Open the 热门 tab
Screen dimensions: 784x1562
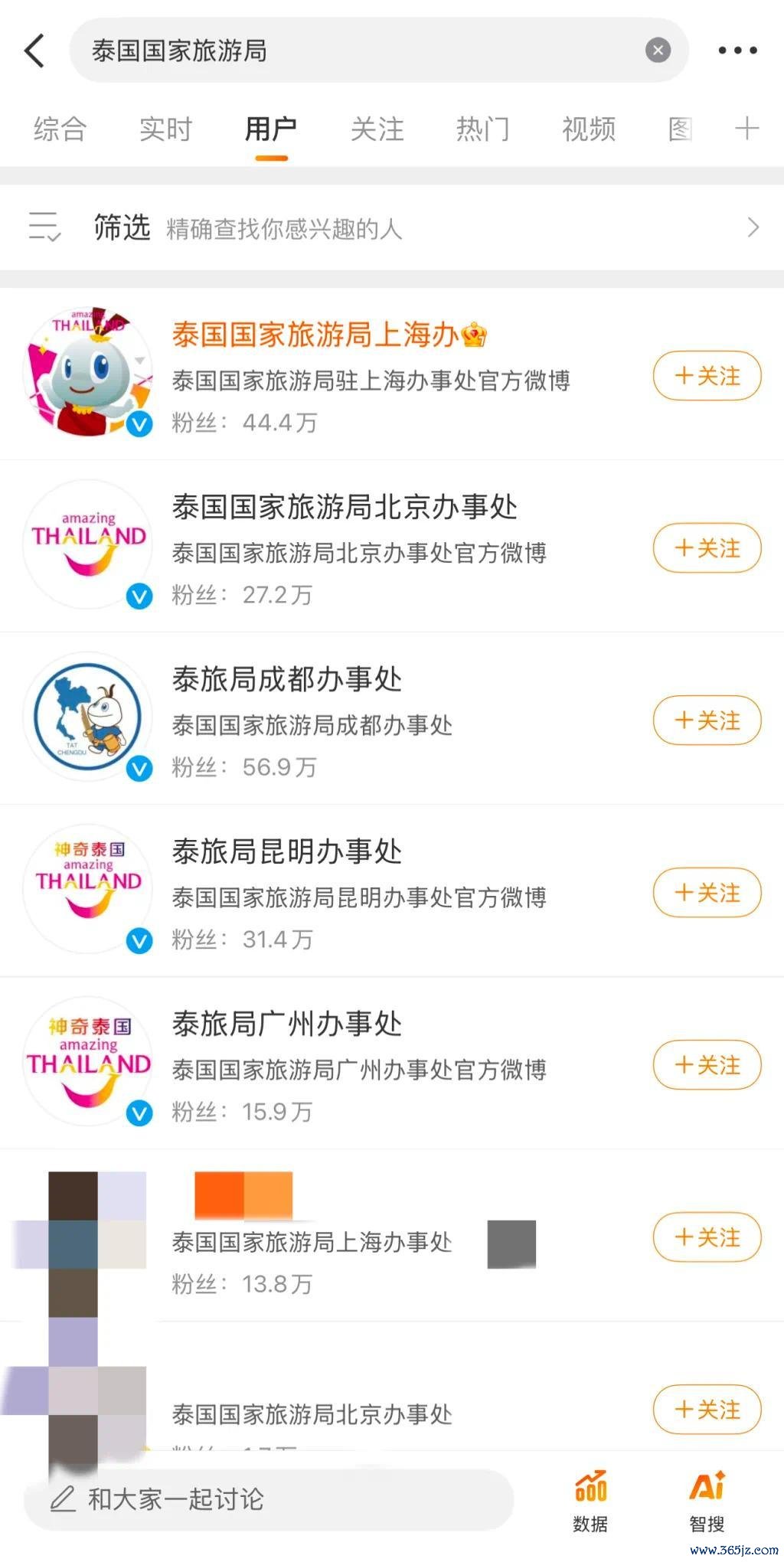point(482,129)
